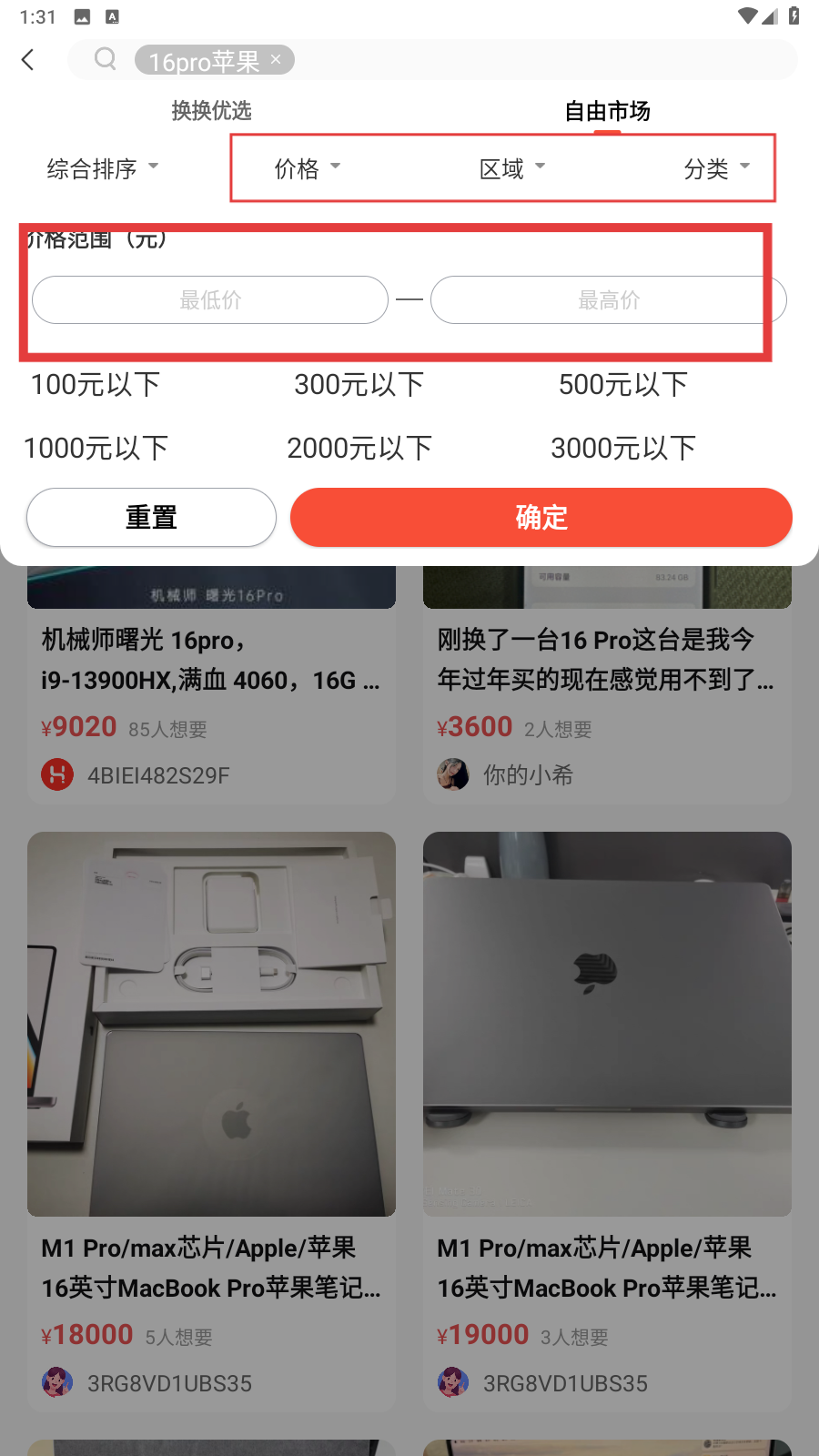This screenshot has height=1456, width=819.
Task: Pick the 2000元以下 price option
Action: (359, 448)
